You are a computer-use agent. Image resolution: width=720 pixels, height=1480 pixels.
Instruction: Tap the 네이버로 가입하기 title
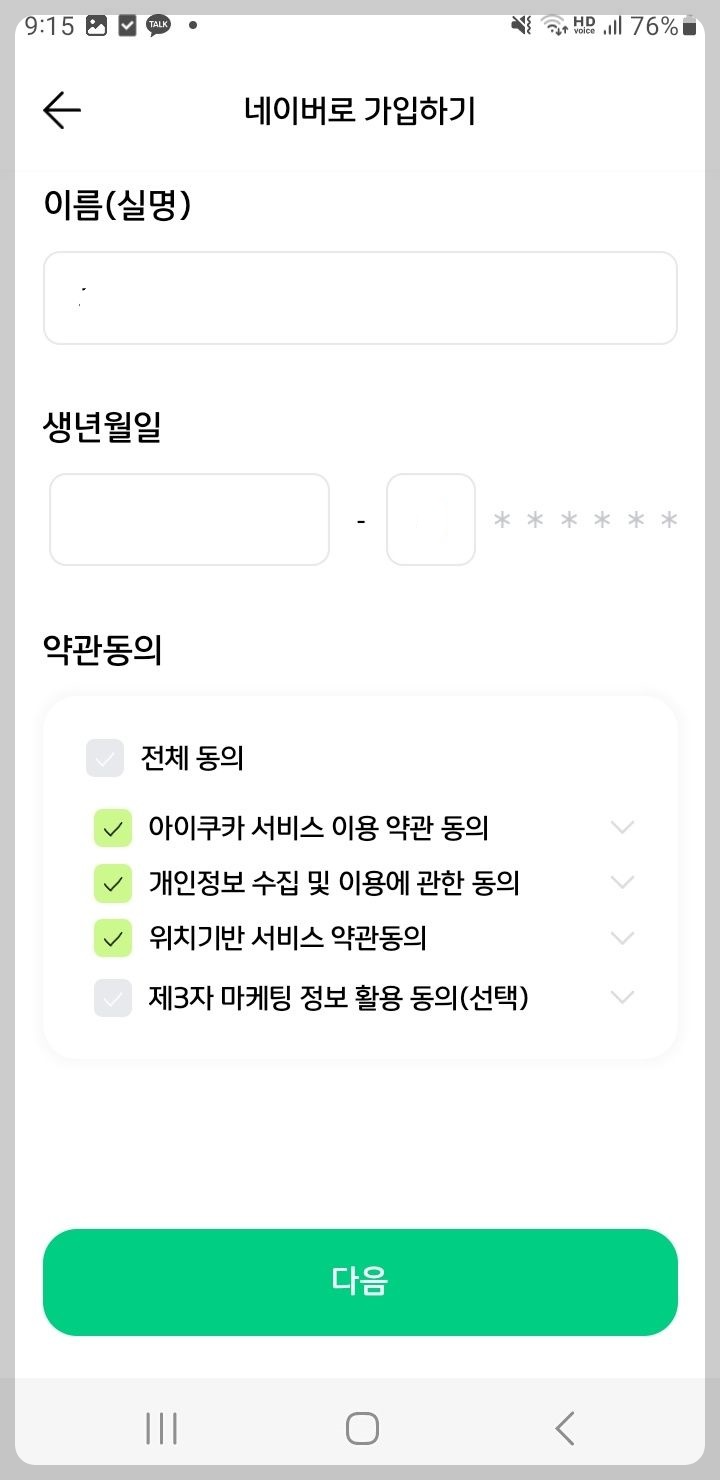(x=360, y=110)
